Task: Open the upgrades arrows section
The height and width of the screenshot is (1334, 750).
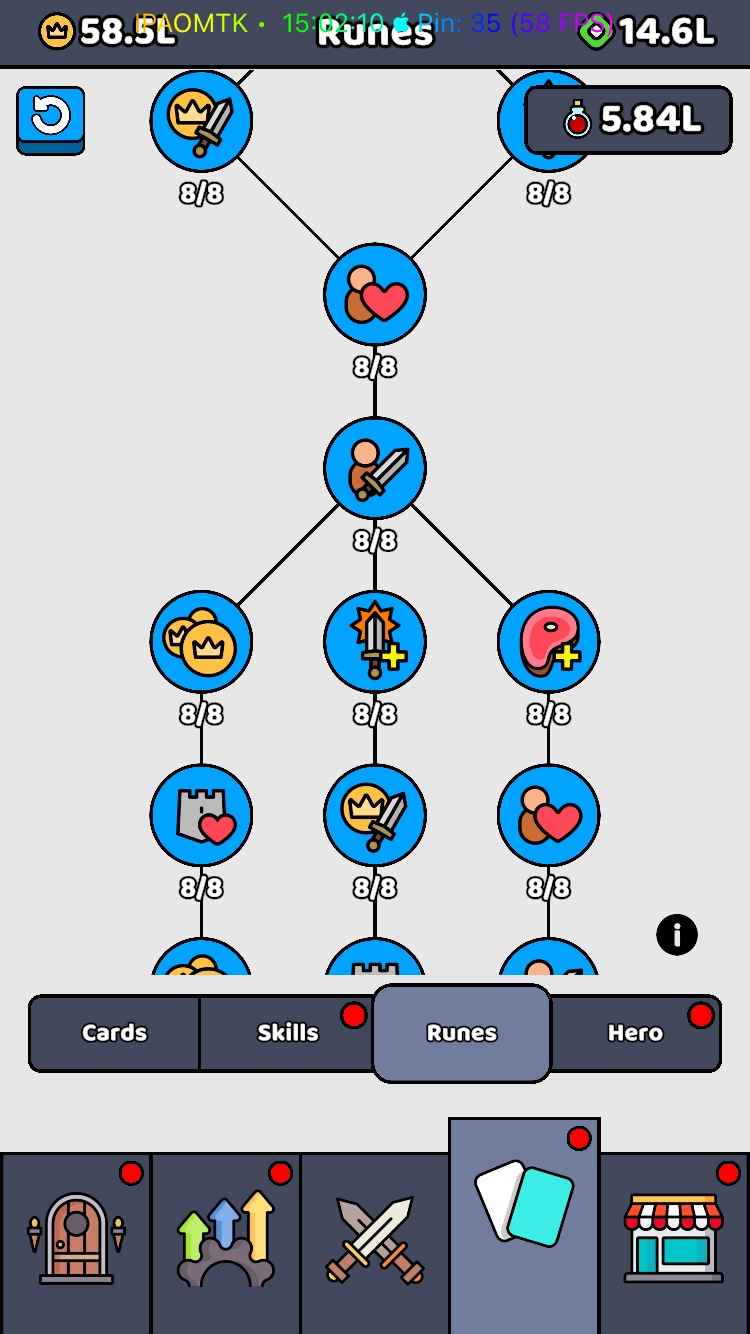Action: [x=226, y=1243]
